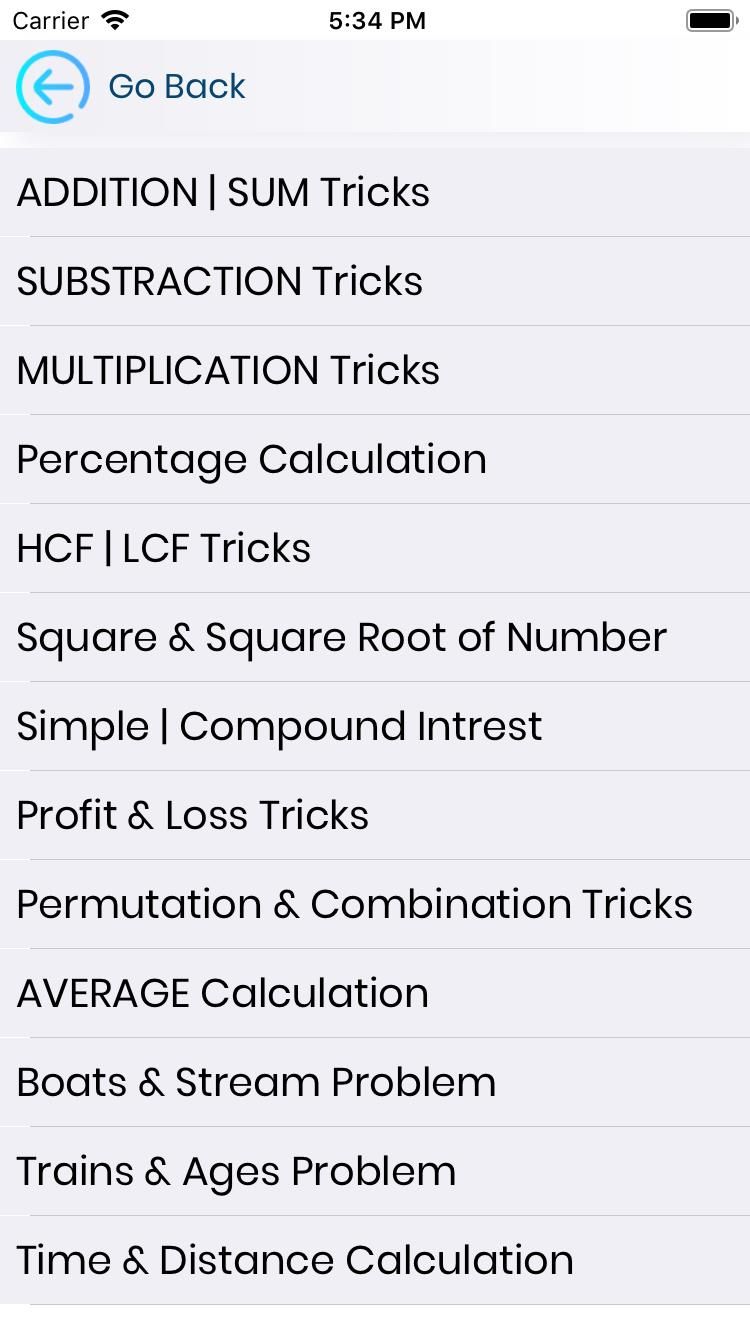Open ADDITION | SUM Tricks

pos(375,192)
